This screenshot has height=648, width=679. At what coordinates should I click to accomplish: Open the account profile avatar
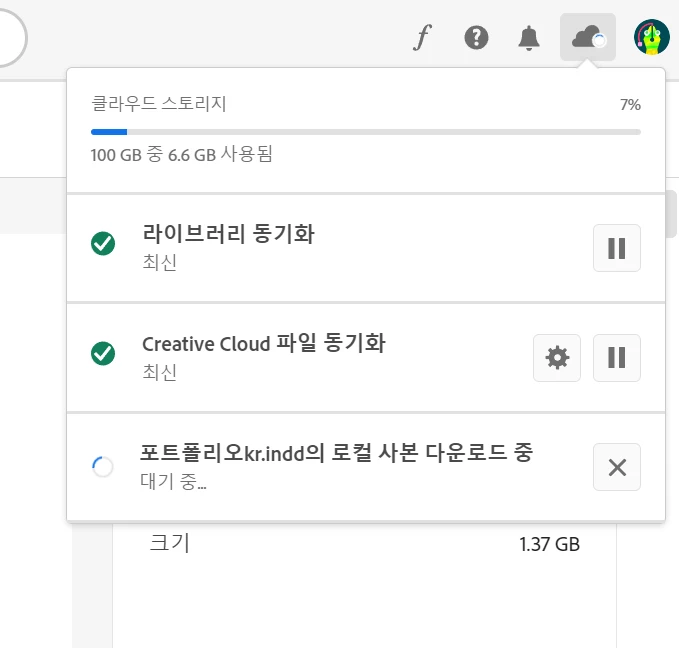(652, 38)
